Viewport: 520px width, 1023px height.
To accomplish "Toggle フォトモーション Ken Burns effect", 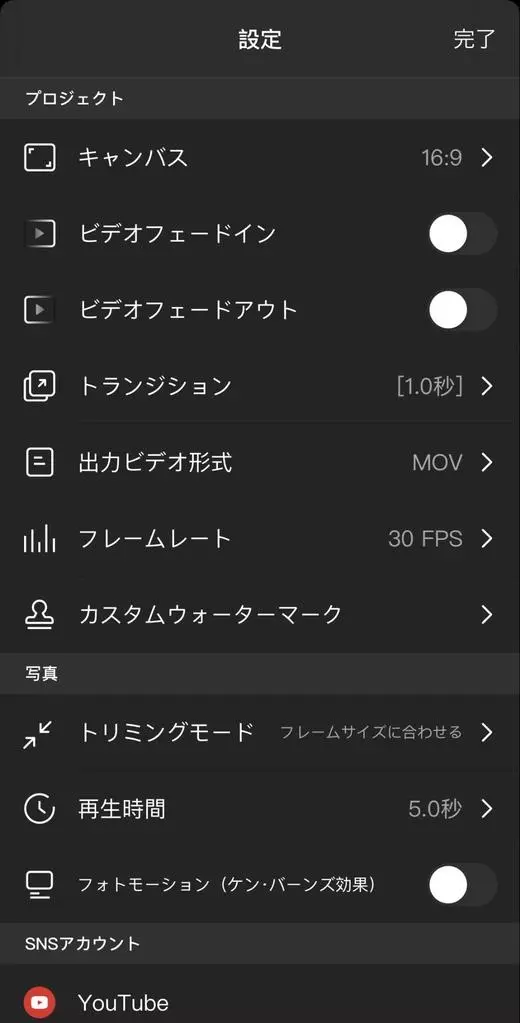I will coord(463,885).
